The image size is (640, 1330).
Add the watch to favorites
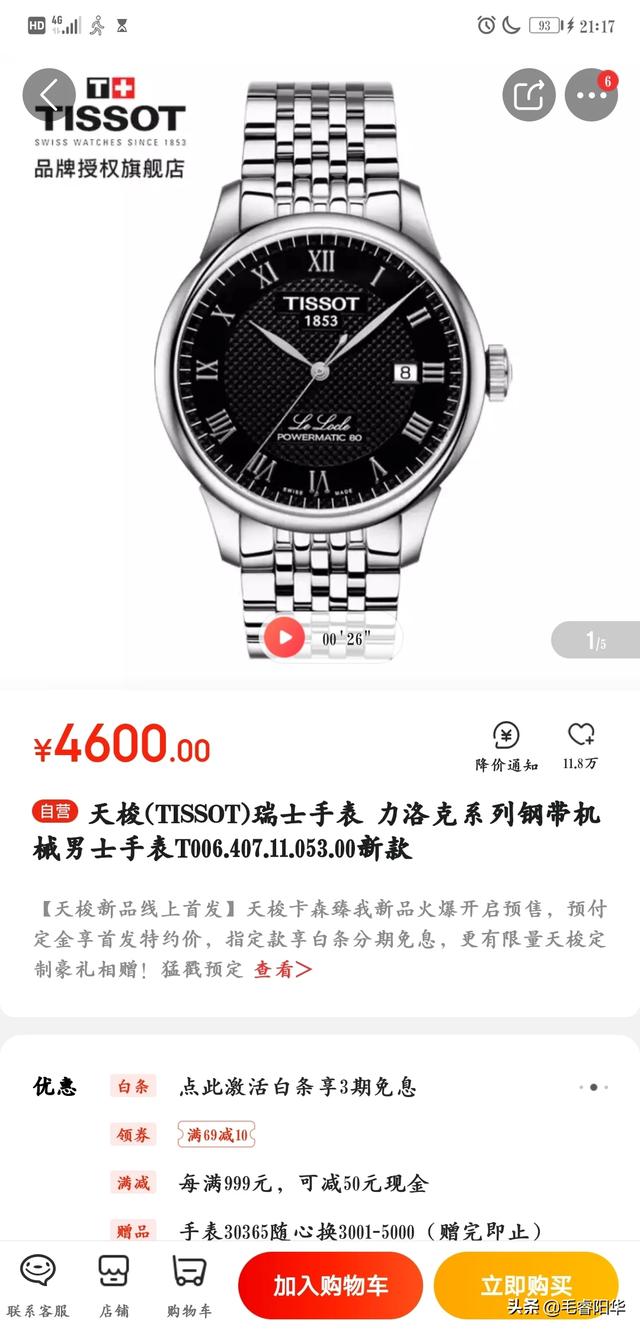click(580, 747)
